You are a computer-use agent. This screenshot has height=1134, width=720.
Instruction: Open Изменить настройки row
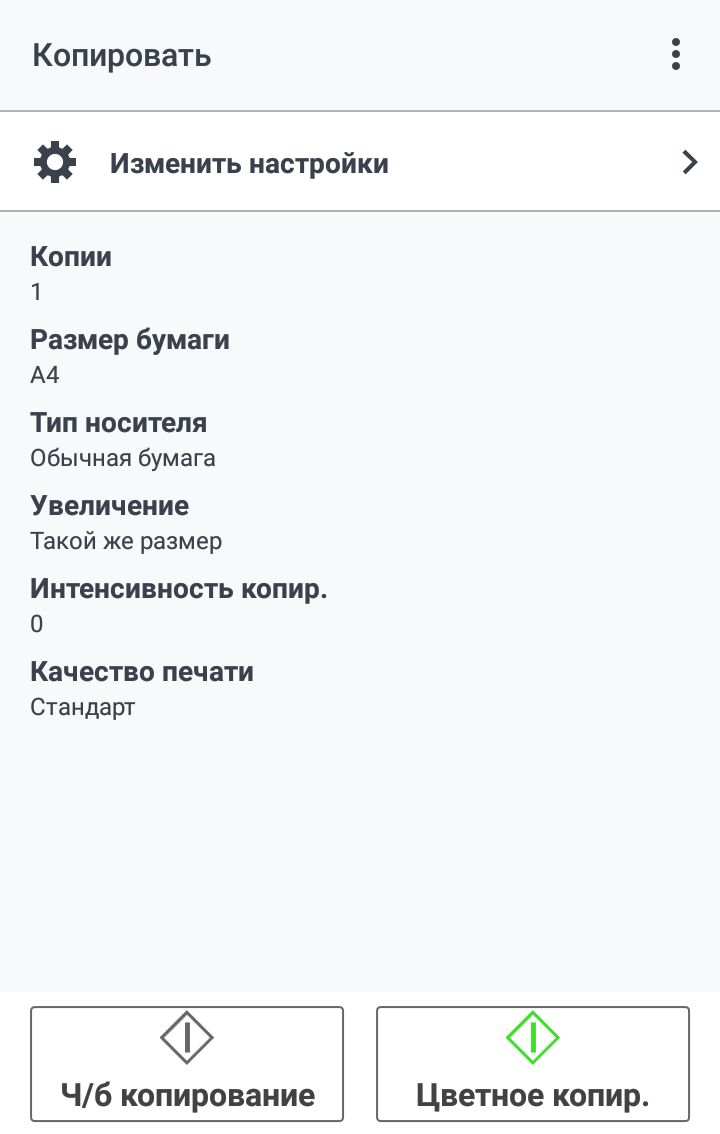coord(360,162)
